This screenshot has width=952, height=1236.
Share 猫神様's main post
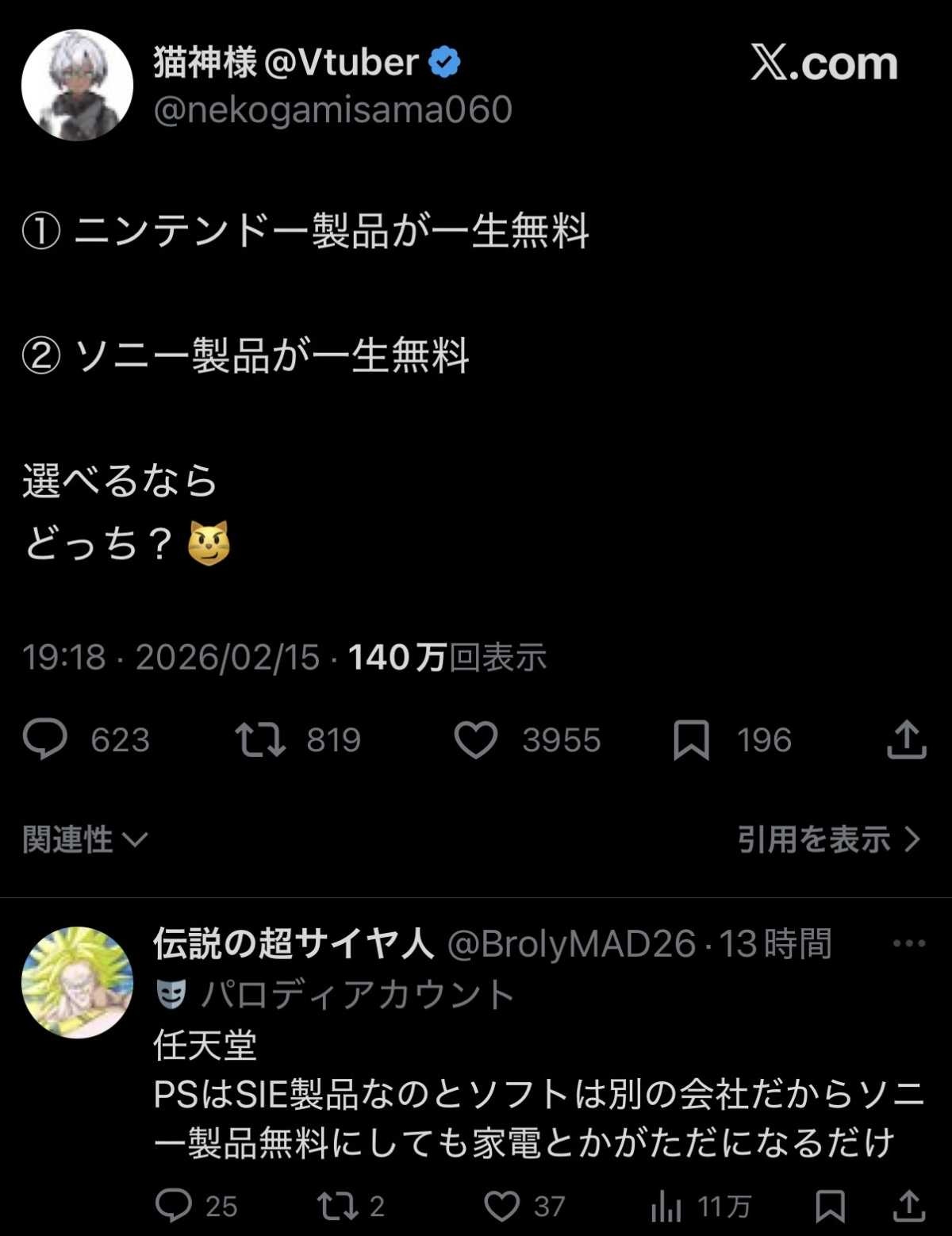click(906, 739)
